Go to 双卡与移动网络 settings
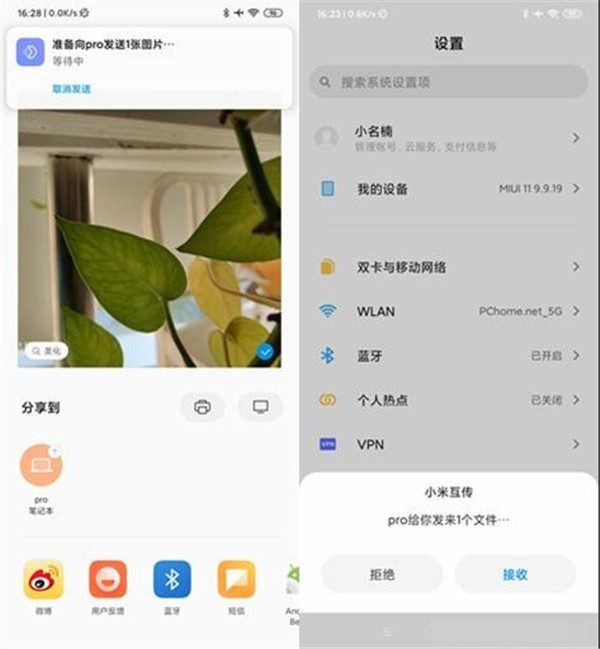This screenshot has width=600, height=649. pyautogui.click(x=448, y=267)
